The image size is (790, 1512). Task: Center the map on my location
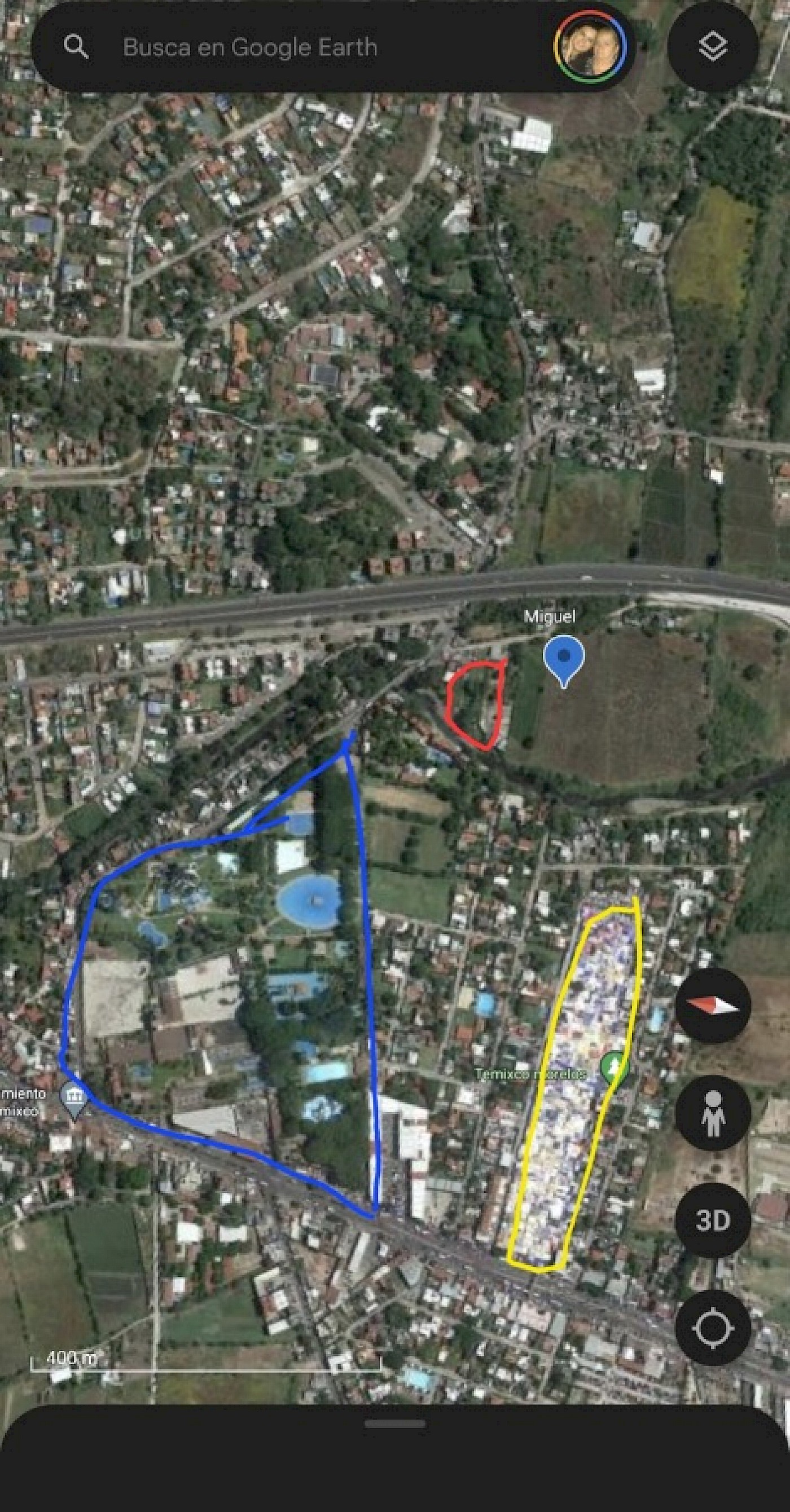point(713,1327)
